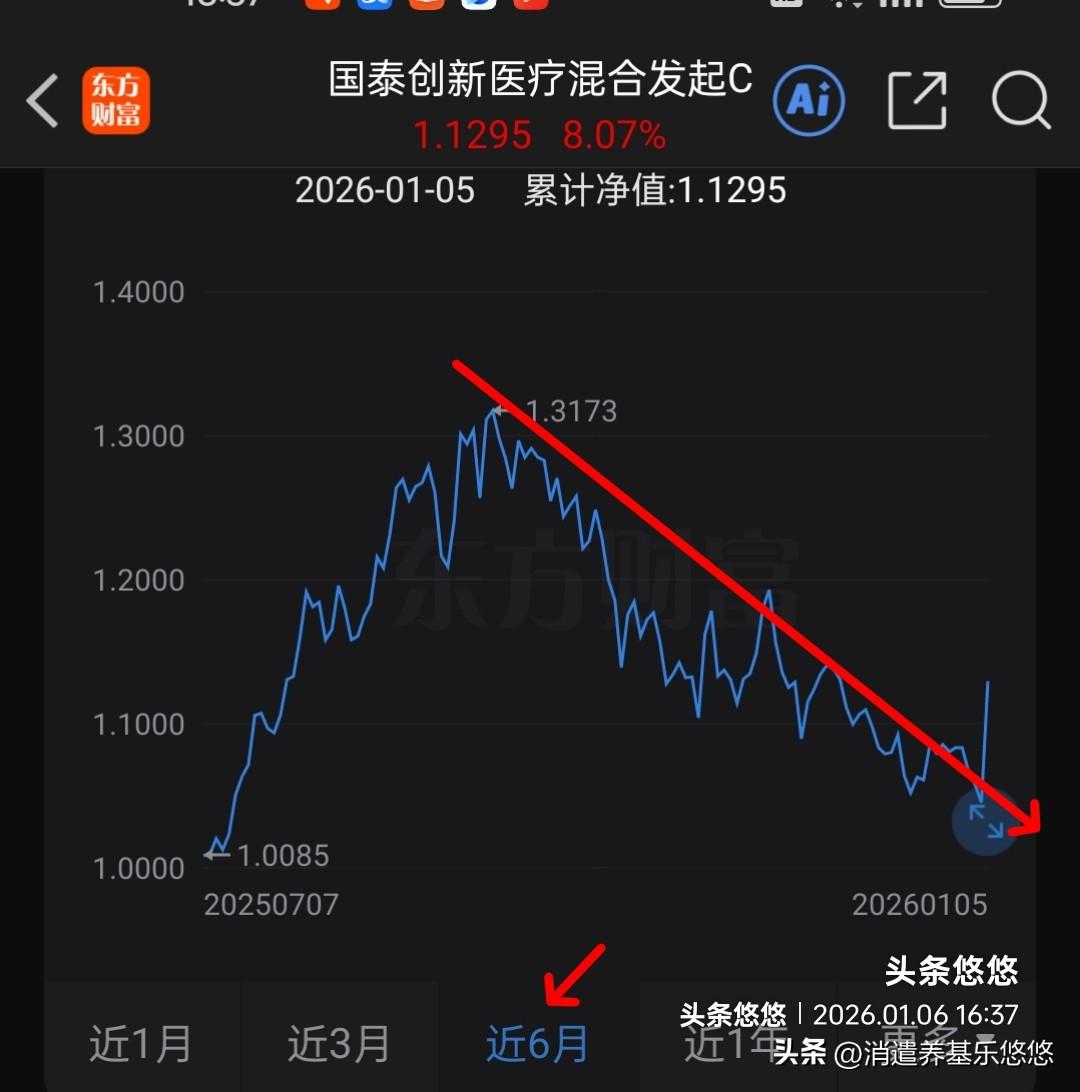Tap the 东方财富 app logo

pos(116,100)
